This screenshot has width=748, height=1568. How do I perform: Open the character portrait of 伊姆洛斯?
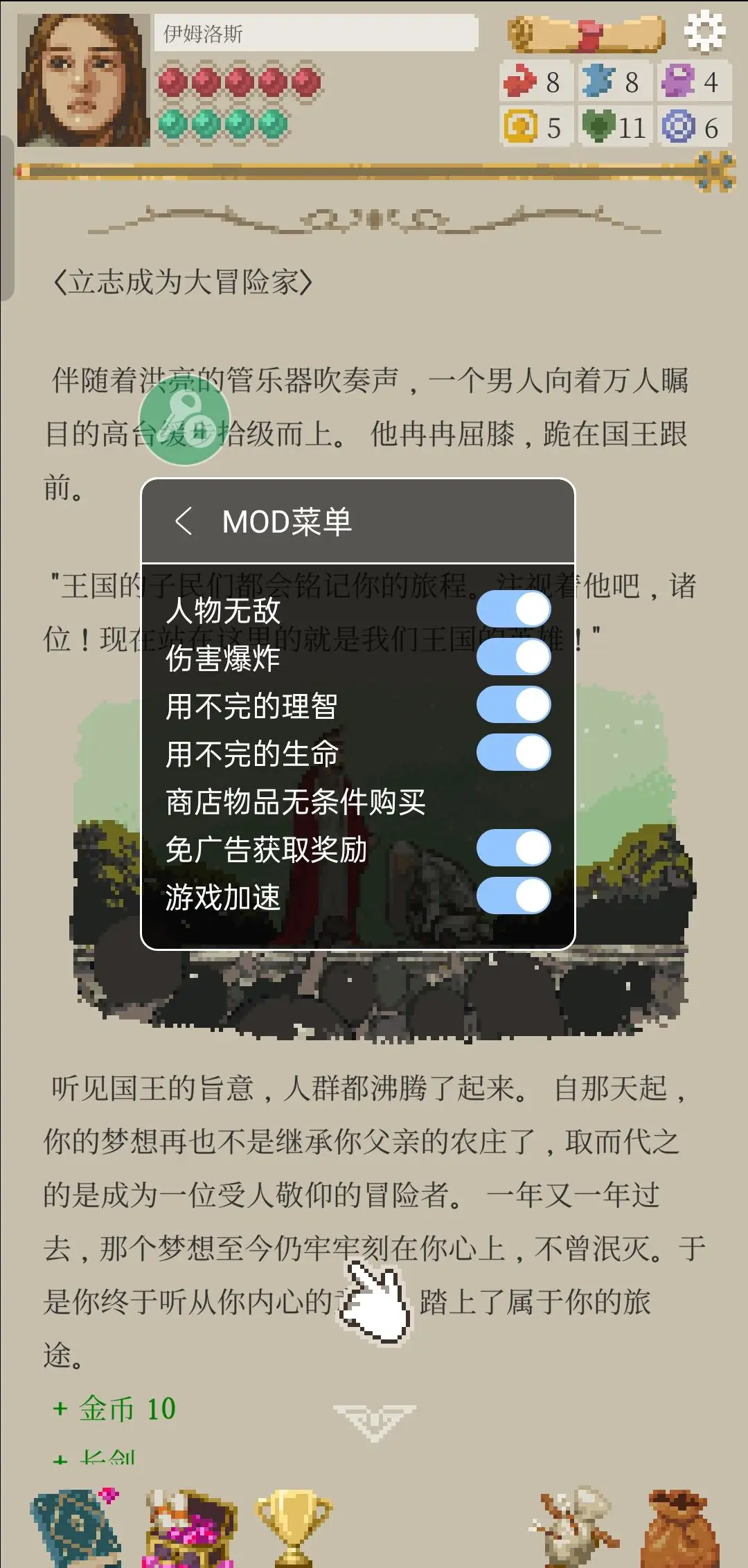pyautogui.click(x=83, y=80)
